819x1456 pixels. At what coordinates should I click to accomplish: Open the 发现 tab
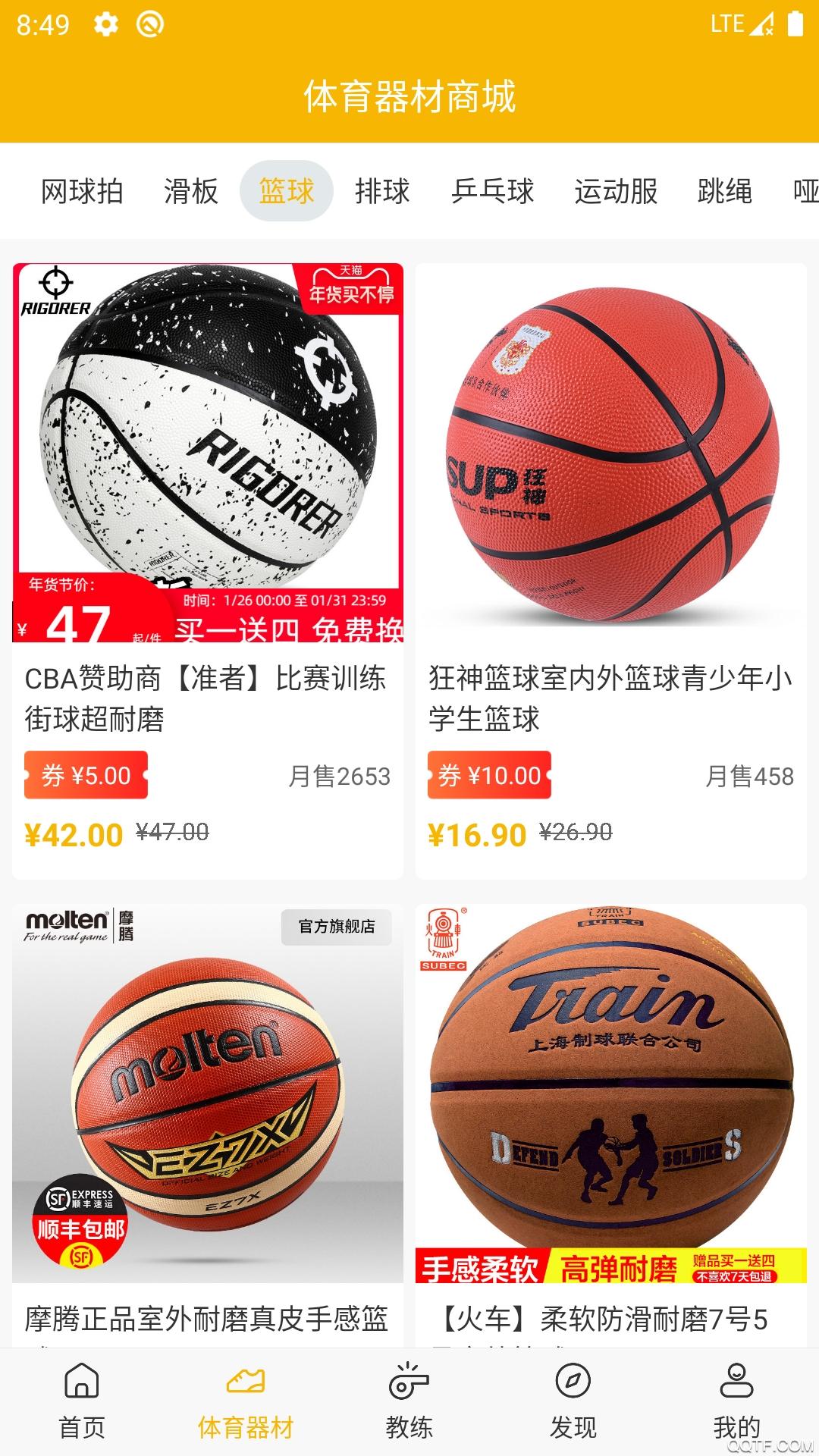coord(573,1401)
